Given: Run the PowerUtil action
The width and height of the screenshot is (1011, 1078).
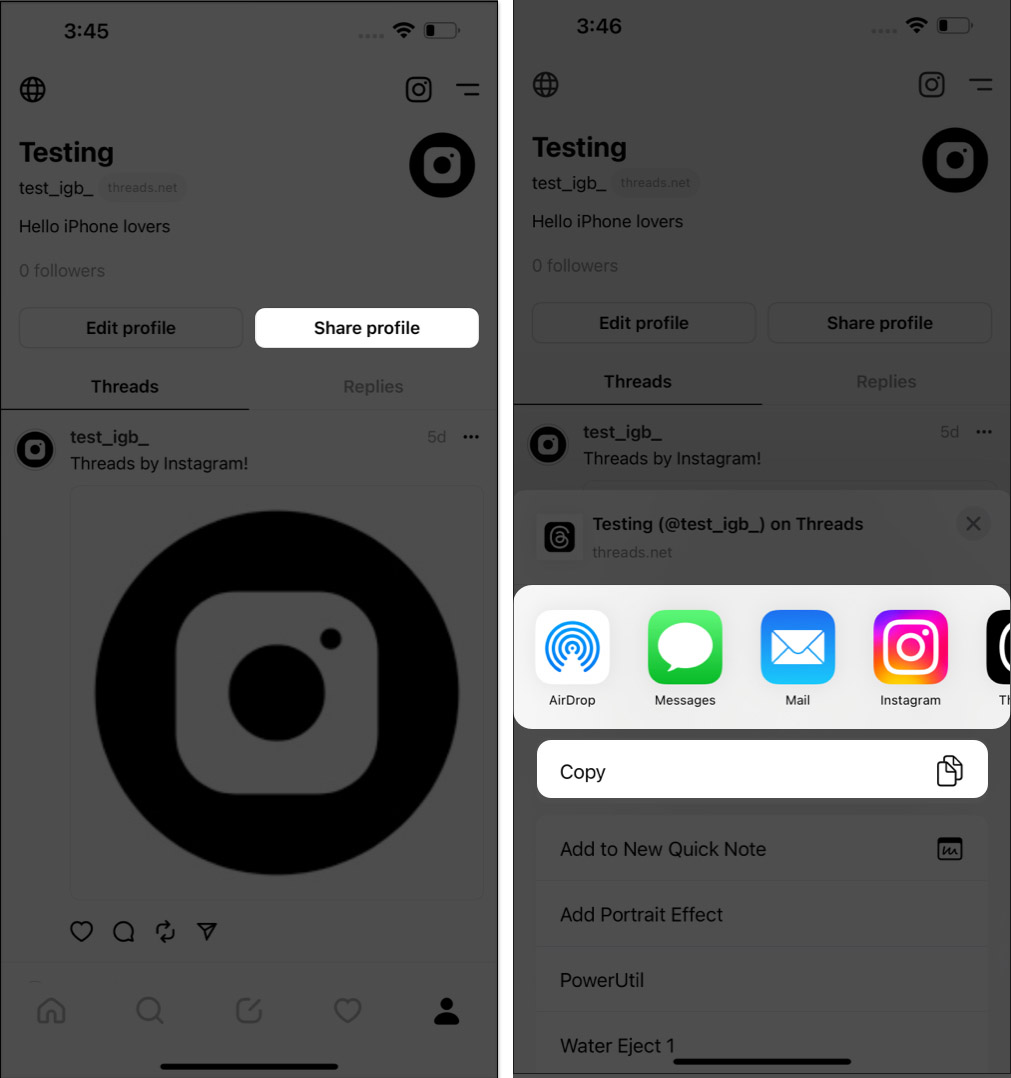Looking at the screenshot, I should pos(762,980).
